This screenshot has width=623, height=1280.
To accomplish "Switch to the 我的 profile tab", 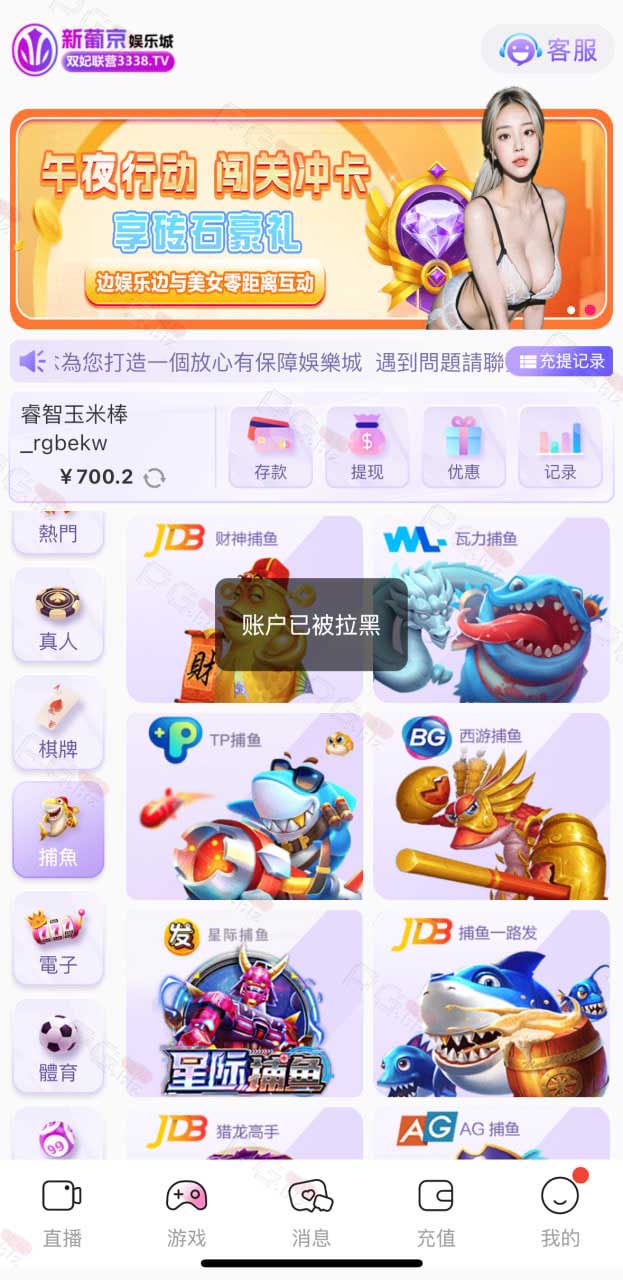I will [560, 1211].
